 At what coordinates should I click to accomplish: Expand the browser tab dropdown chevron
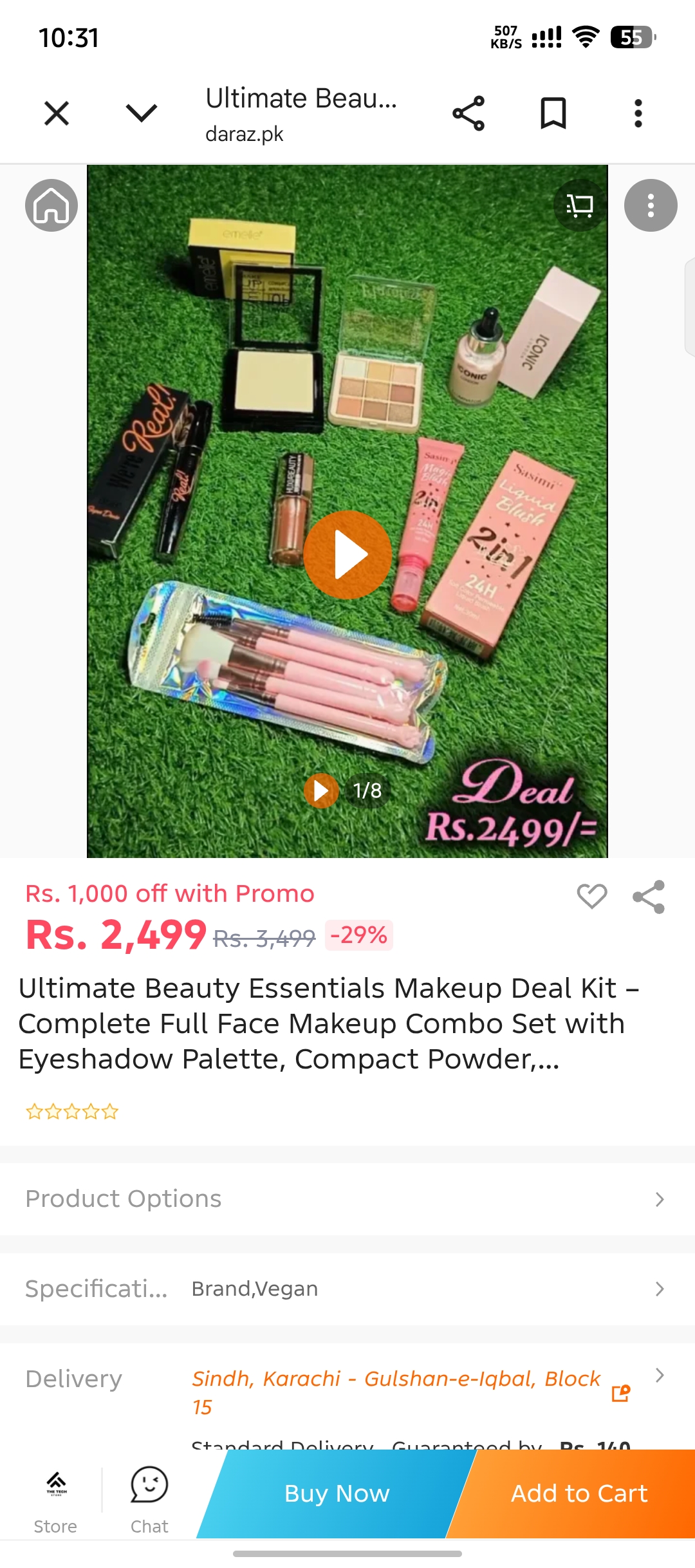click(x=142, y=114)
